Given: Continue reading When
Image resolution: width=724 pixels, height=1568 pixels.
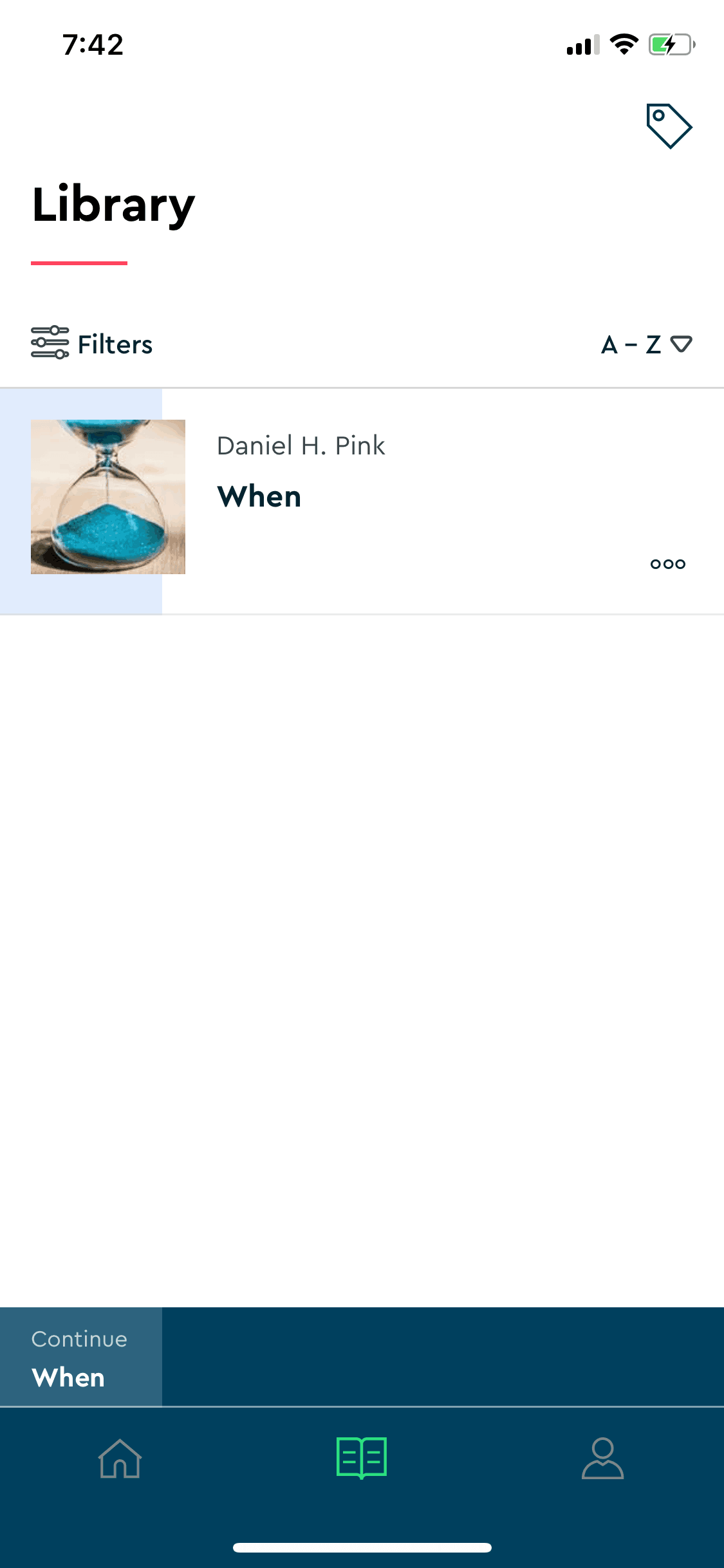Looking at the screenshot, I should point(81,1357).
